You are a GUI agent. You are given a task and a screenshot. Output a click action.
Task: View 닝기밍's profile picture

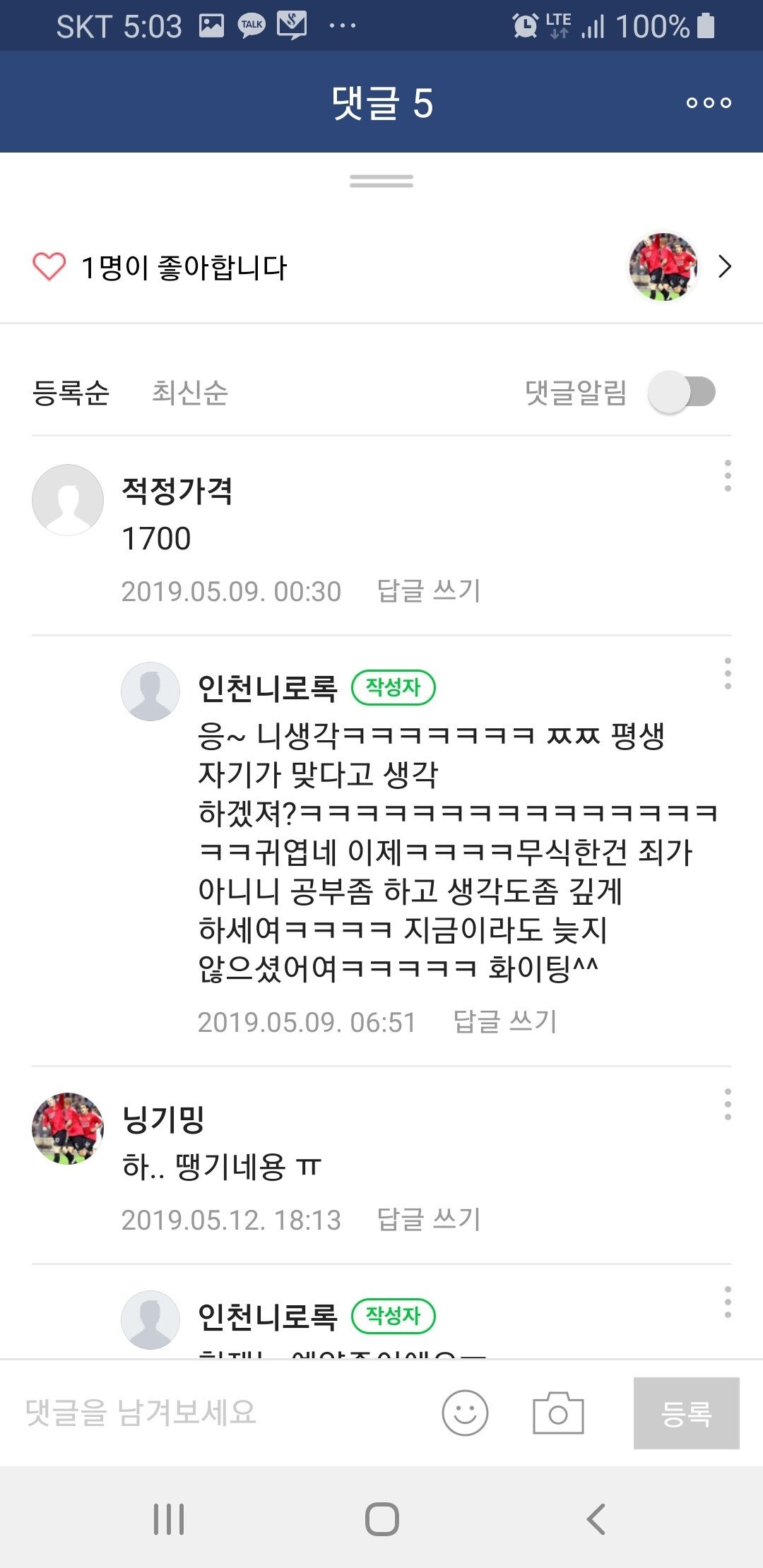click(68, 1128)
